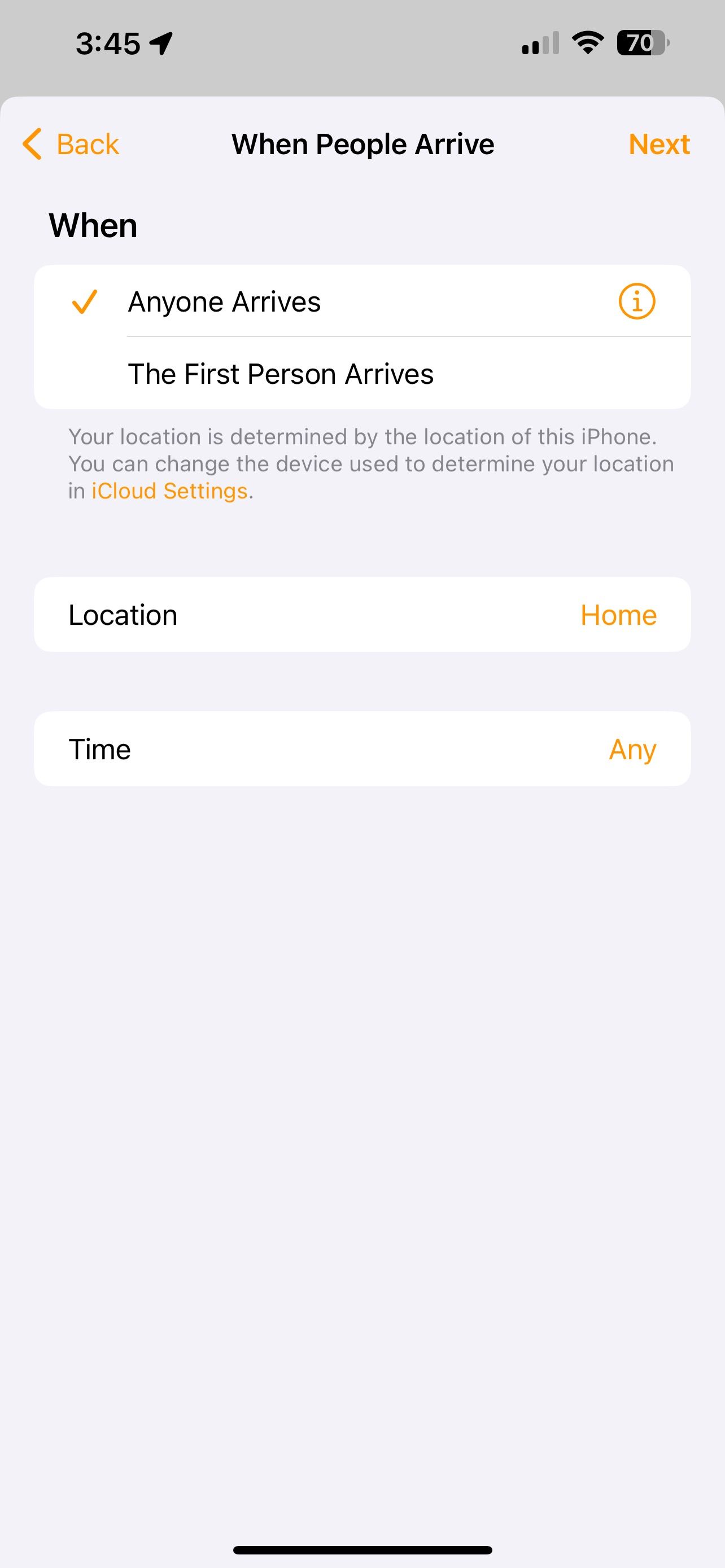Image resolution: width=725 pixels, height=1568 pixels.
Task: Open iCloud Settings from the description text
Action: coord(169,490)
